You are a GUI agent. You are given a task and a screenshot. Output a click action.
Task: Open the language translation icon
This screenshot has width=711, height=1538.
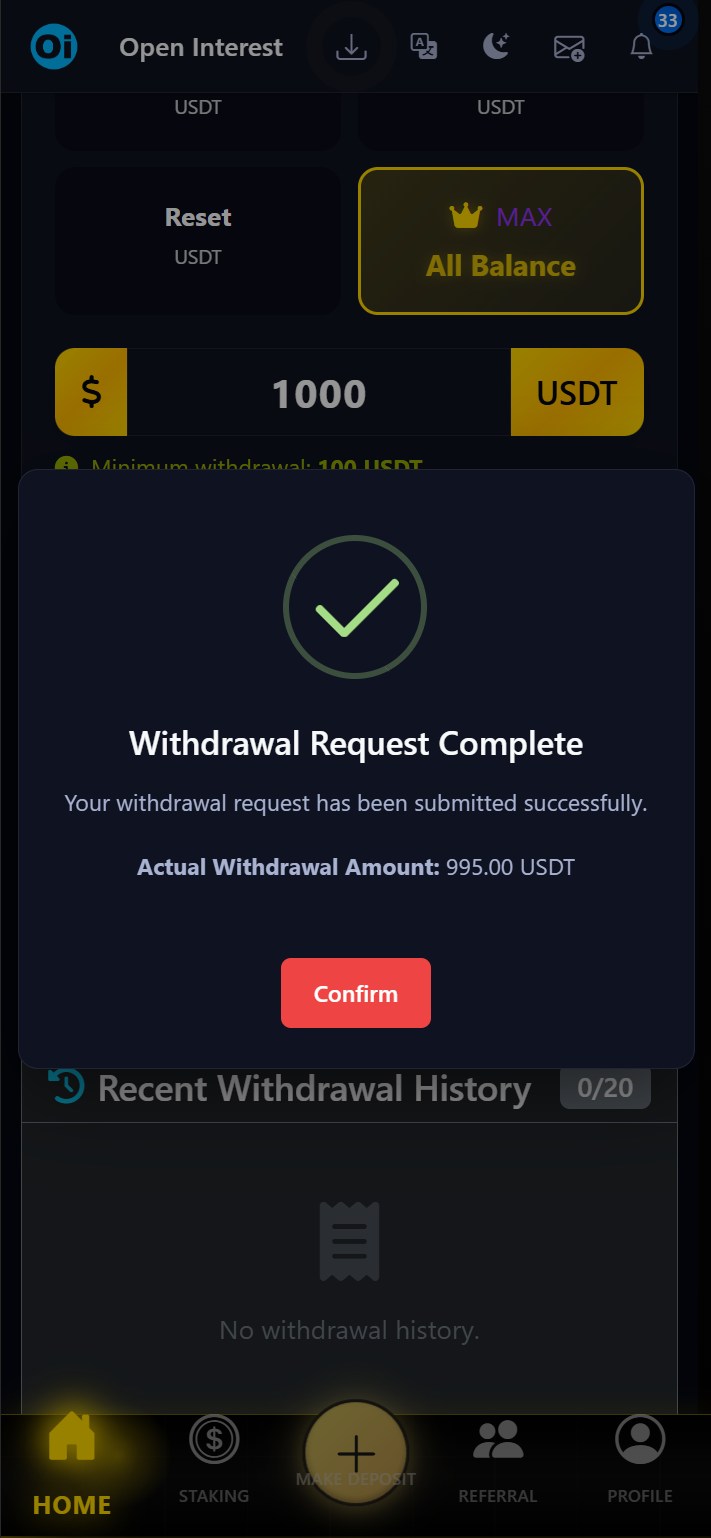click(x=424, y=46)
